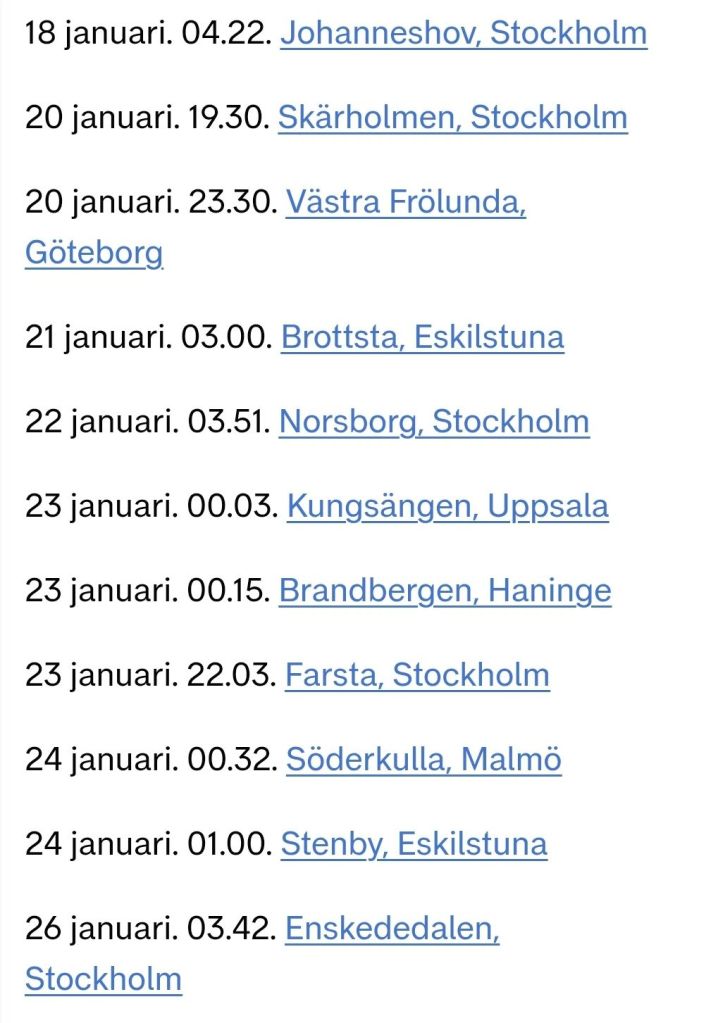
Task: Open Västra Frölunda, Göteborg link
Action: pyautogui.click(x=406, y=202)
